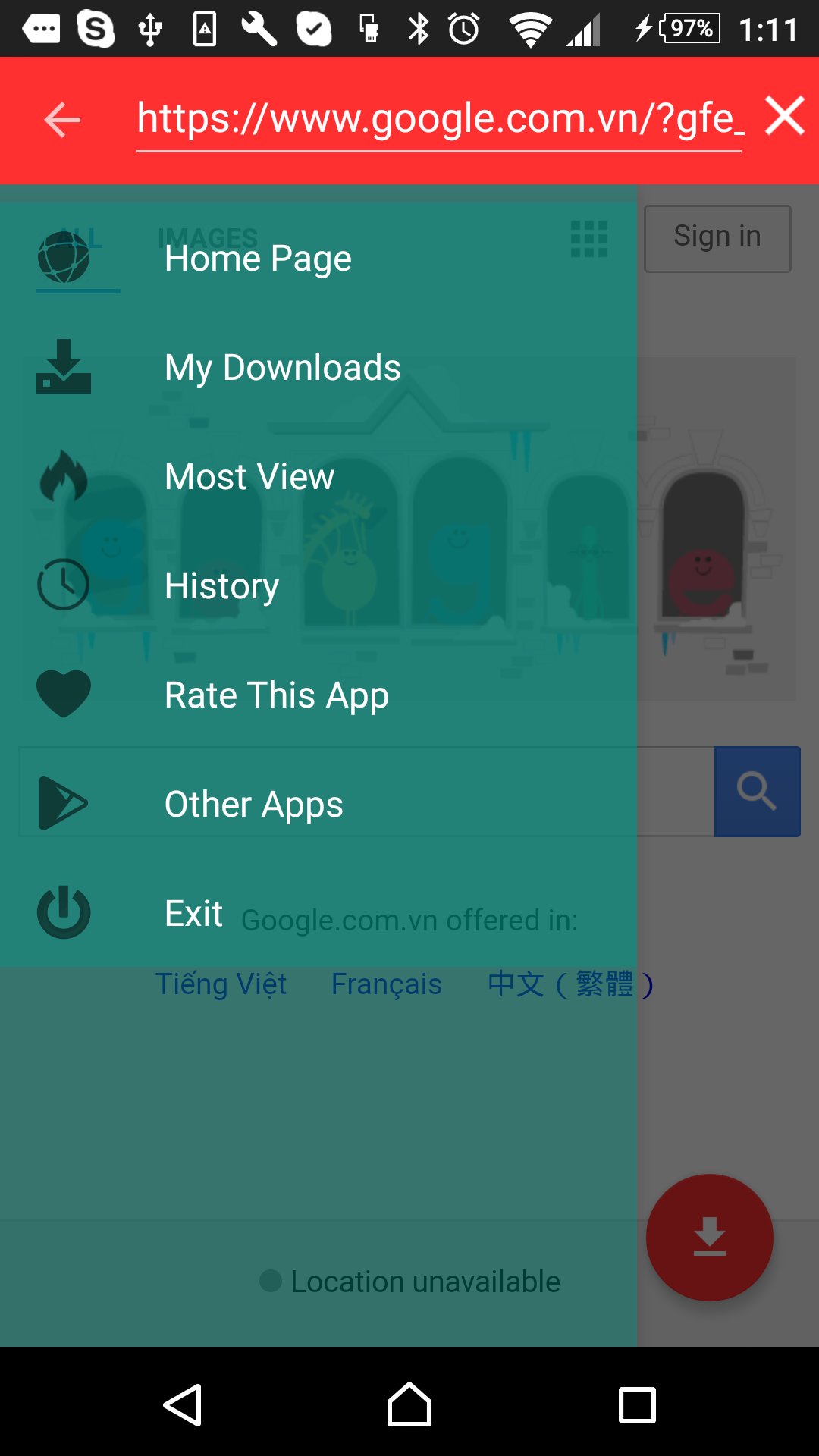Tap the blue search magnifier button
Screen dimensions: 819x1456
click(757, 791)
